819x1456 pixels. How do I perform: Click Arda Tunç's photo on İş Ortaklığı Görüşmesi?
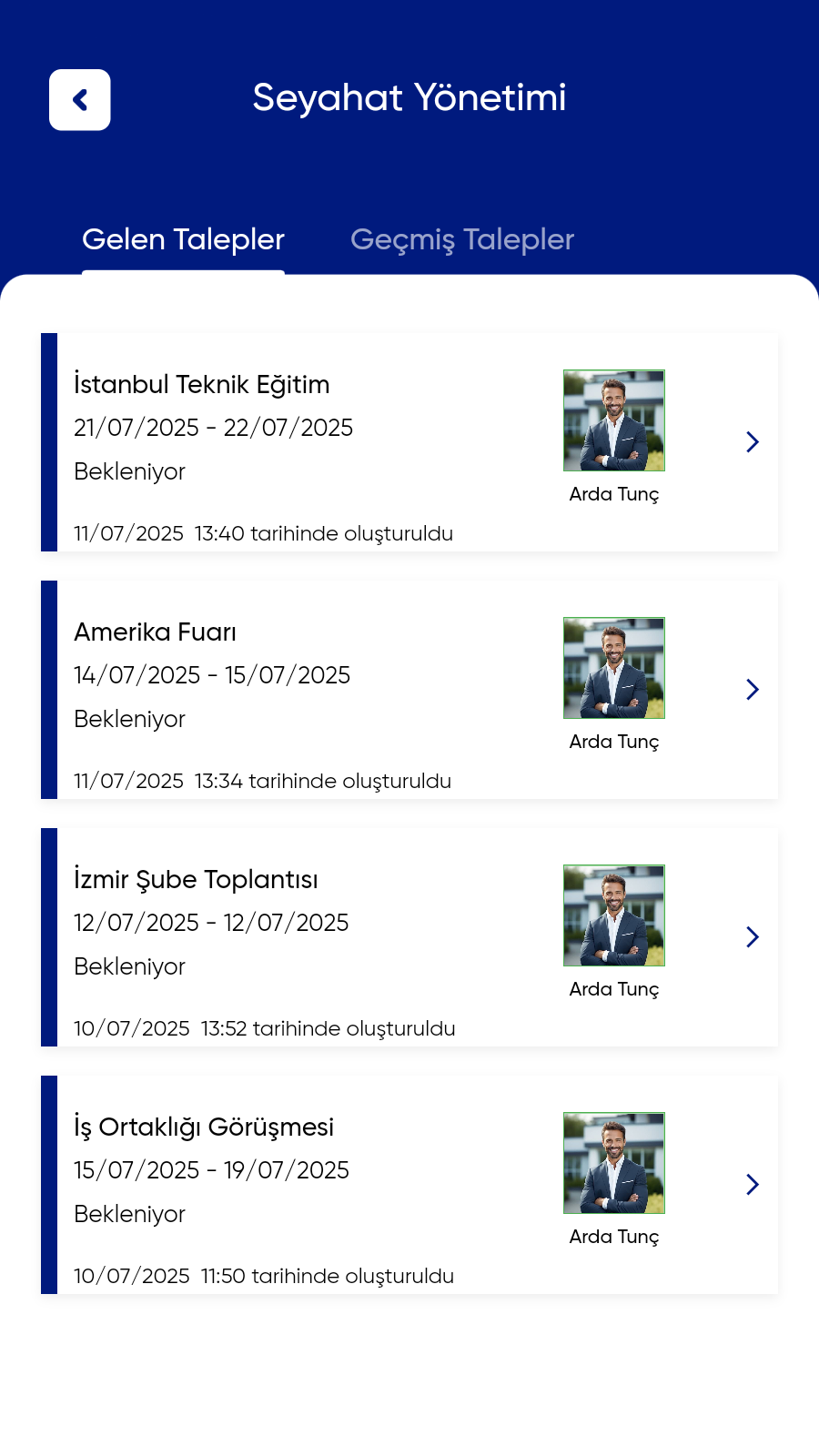(614, 1164)
